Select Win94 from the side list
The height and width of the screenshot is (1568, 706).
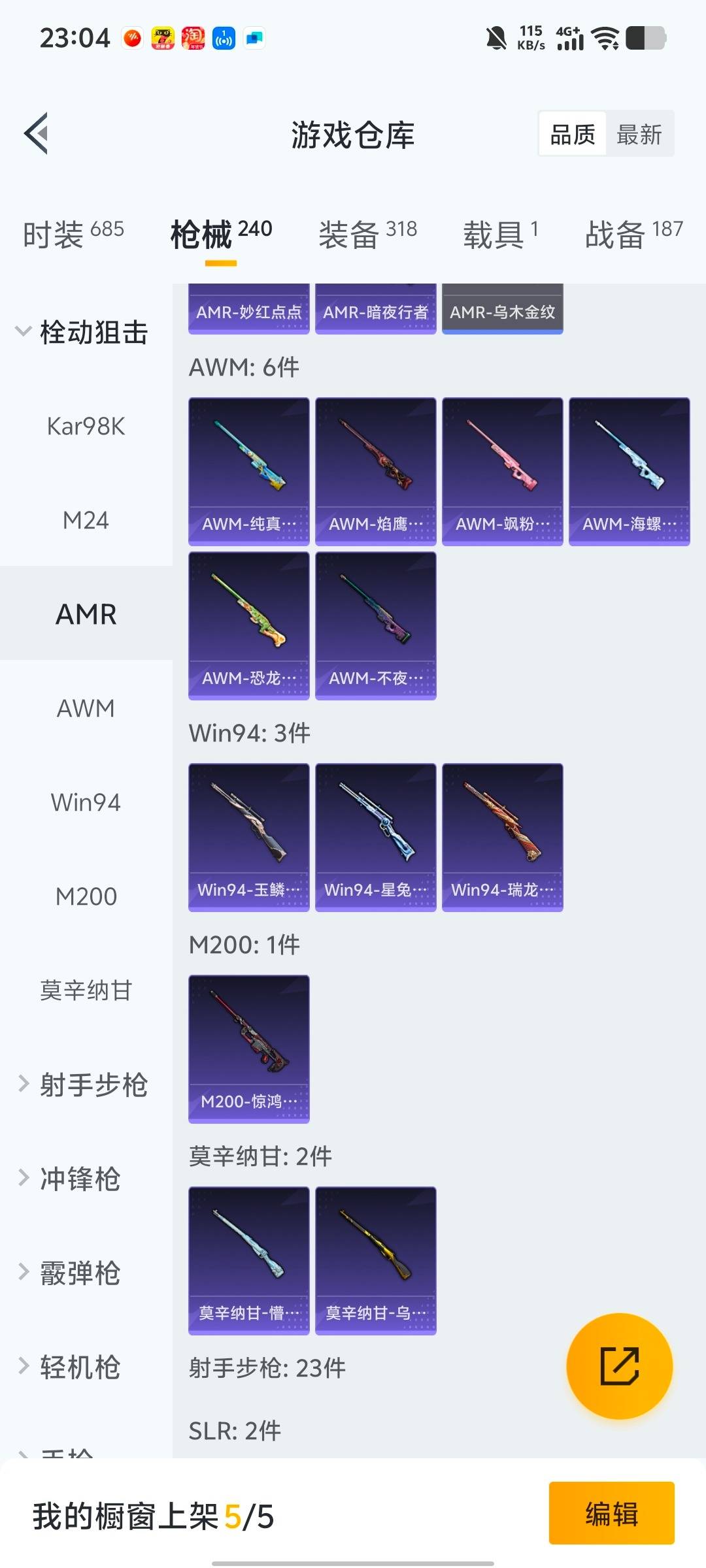click(x=86, y=802)
